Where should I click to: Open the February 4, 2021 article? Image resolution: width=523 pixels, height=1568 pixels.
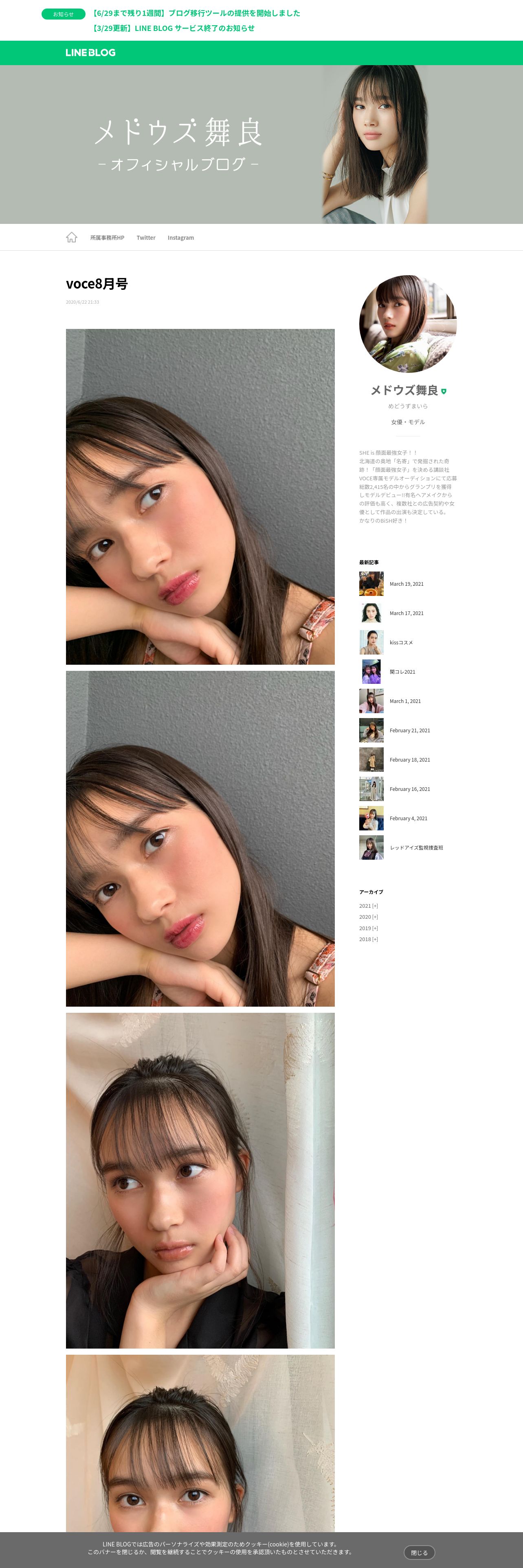[408, 818]
